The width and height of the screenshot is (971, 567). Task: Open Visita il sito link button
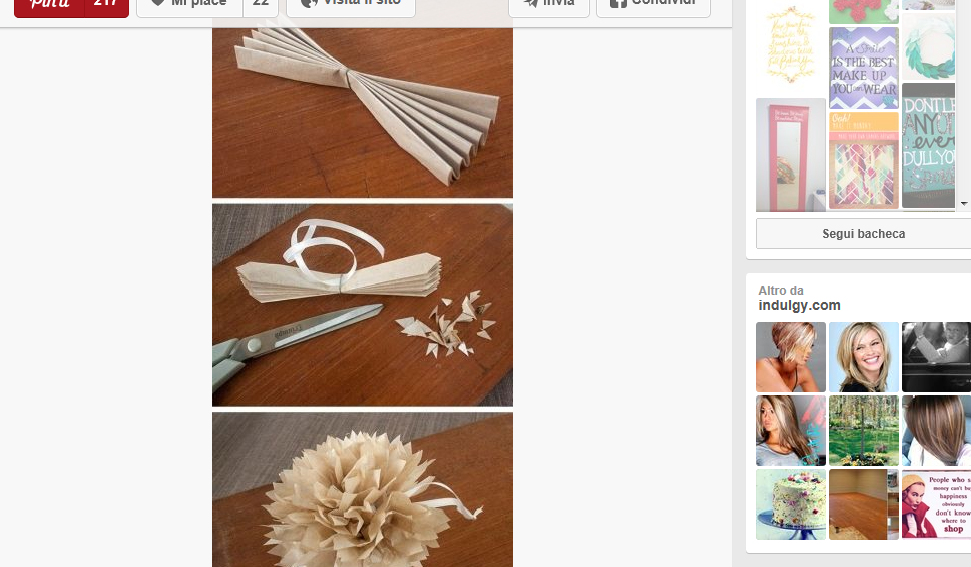coord(351,5)
